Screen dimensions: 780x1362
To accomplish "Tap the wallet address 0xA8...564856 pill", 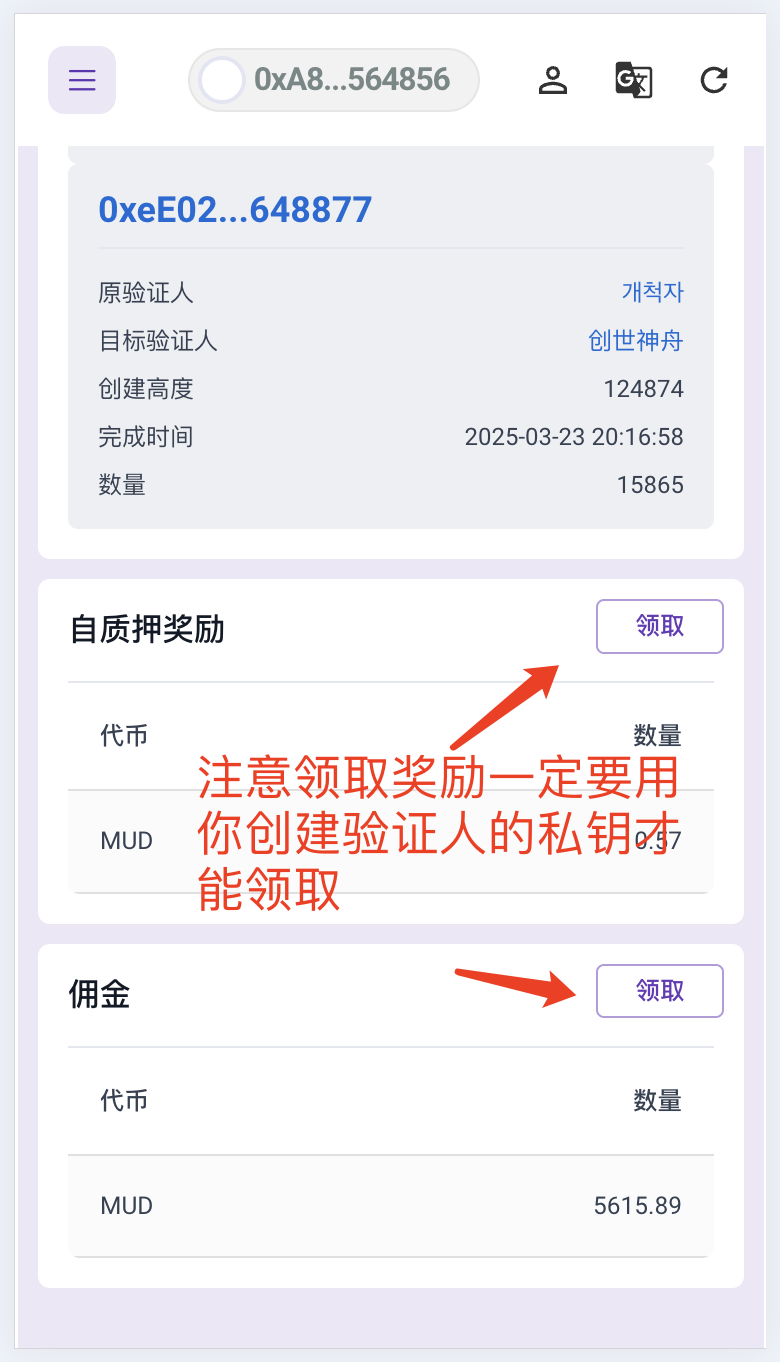I will [x=334, y=80].
